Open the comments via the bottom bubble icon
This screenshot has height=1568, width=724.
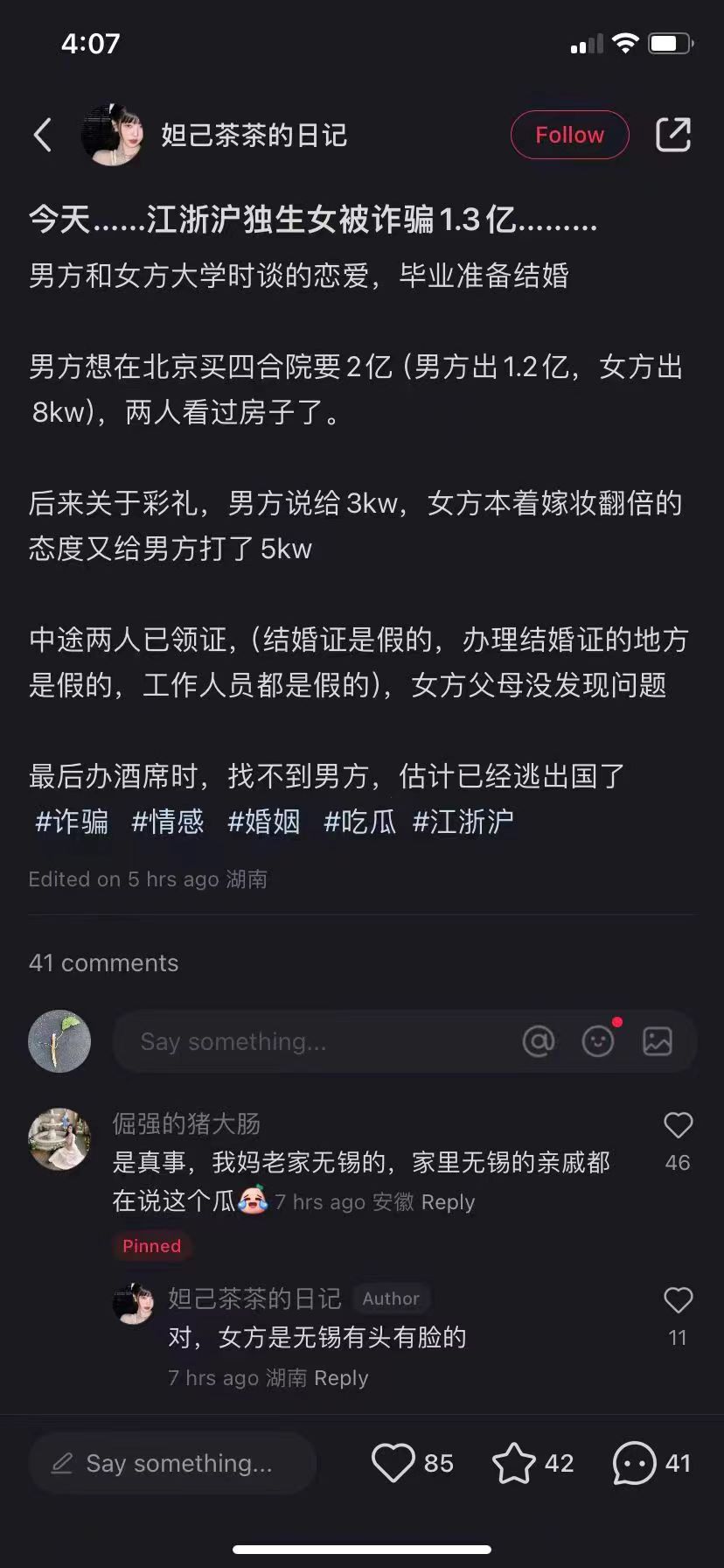(634, 1463)
